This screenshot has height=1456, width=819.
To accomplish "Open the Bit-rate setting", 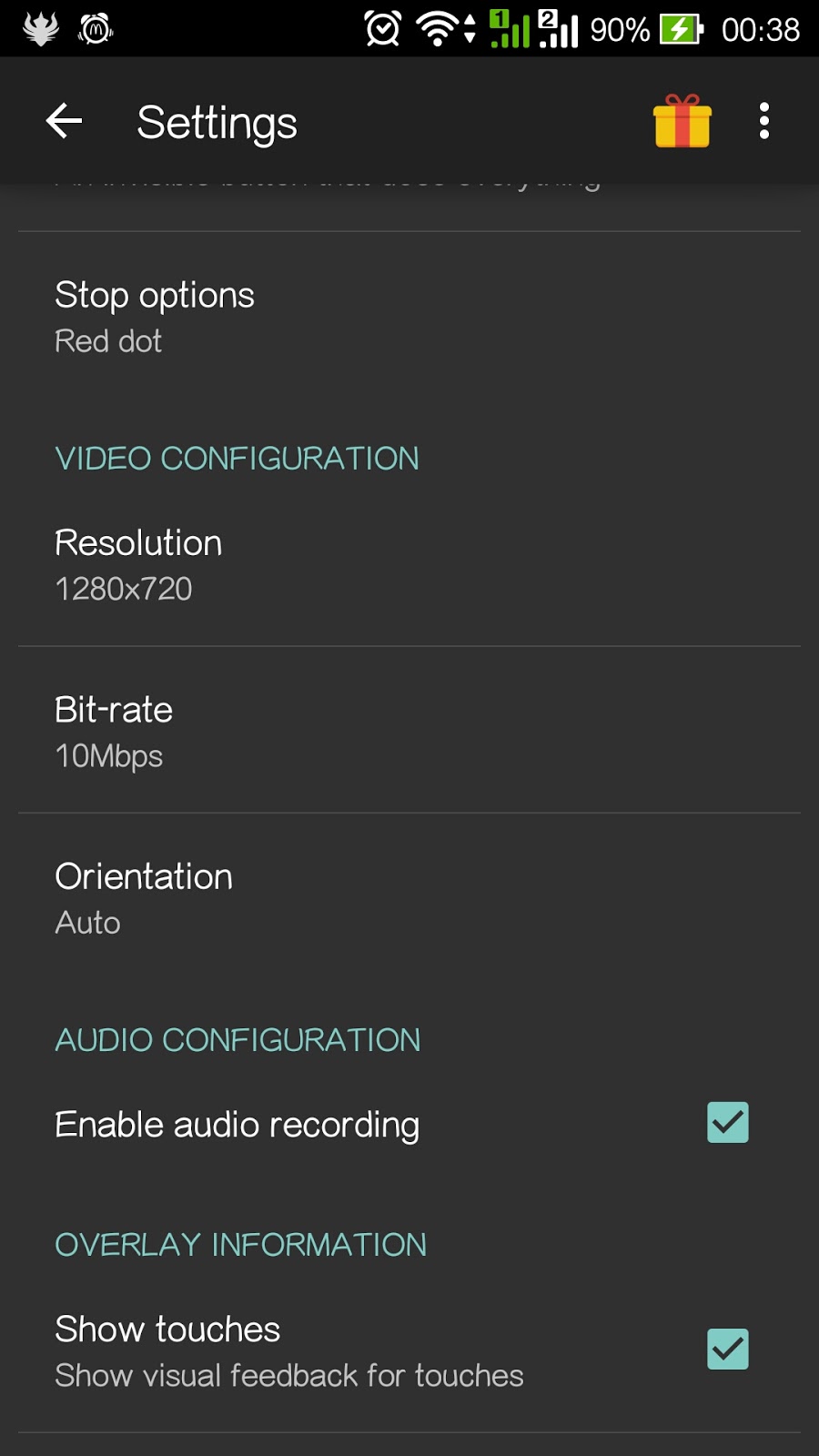I will pyautogui.click(x=409, y=731).
